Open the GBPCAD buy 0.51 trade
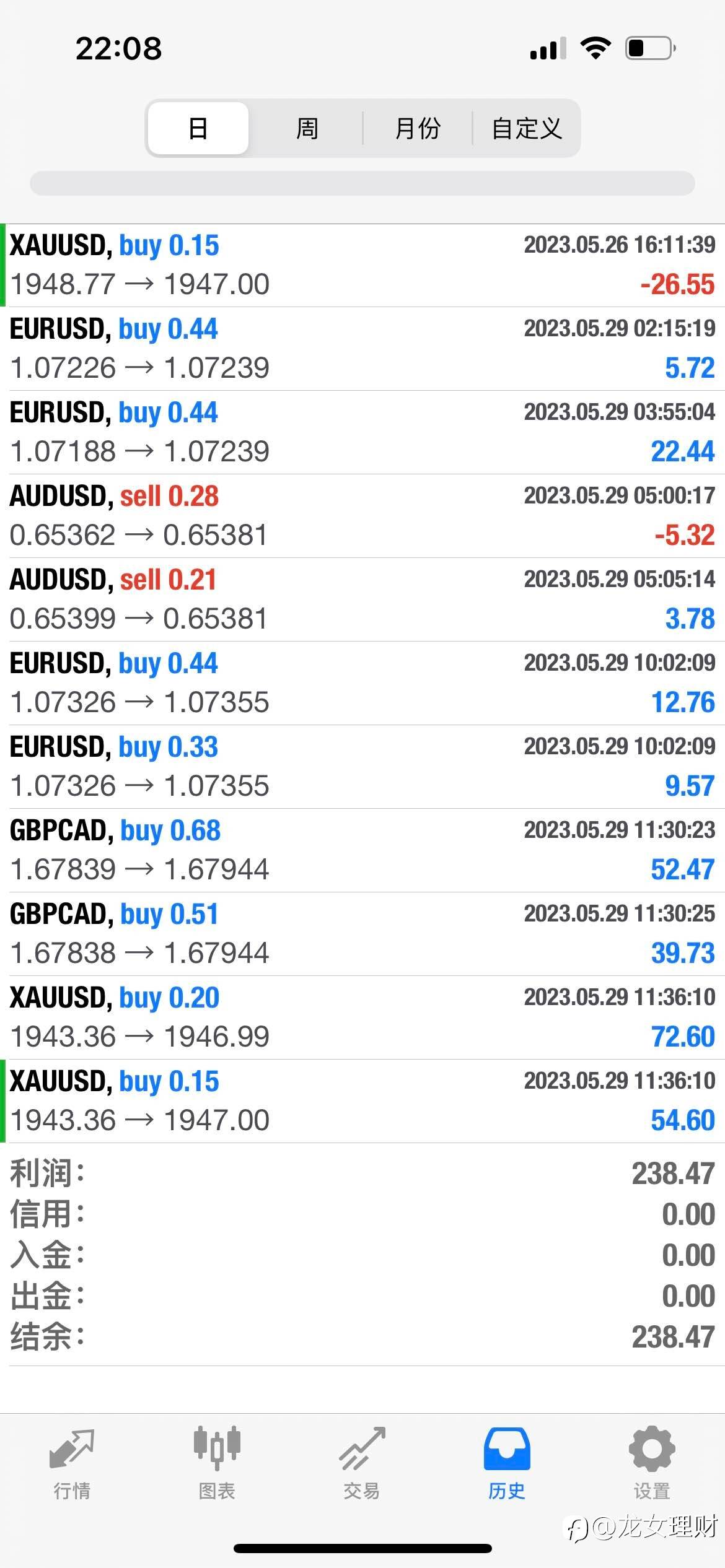Viewport: 725px width, 1568px height. [362, 934]
